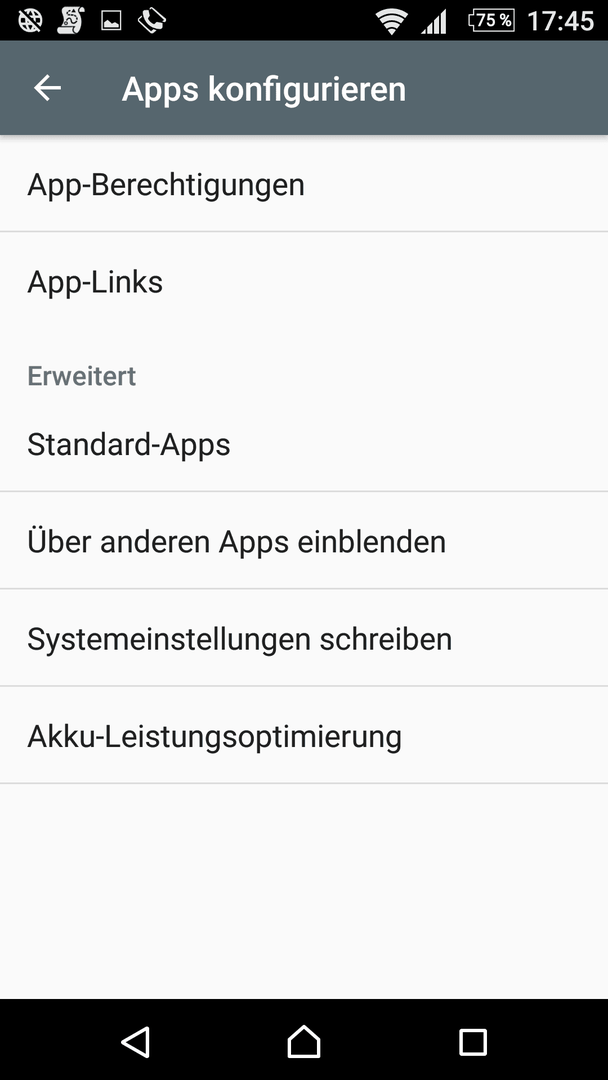This screenshot has width=608, height=1080.
Task: Open the recent apps overview
Action: [x=473, y=1041]
